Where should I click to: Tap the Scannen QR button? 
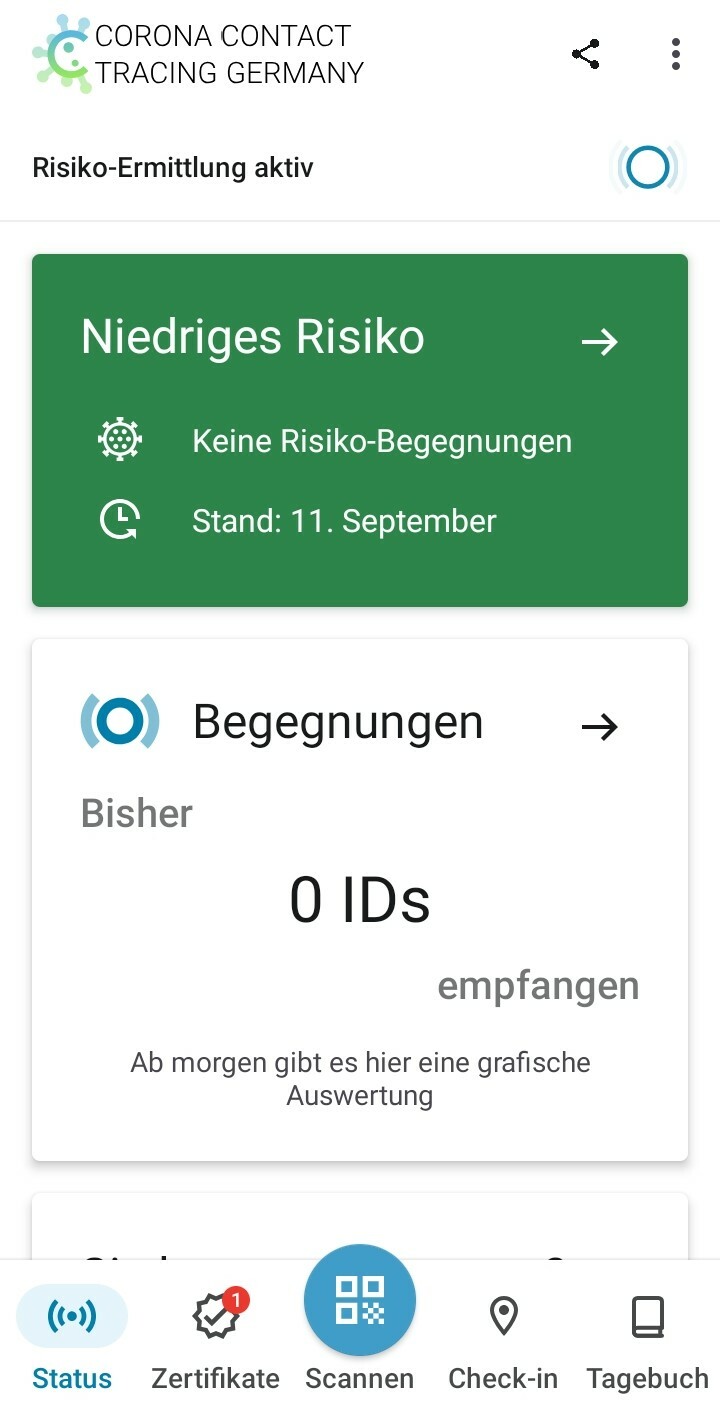[360, 1300]
